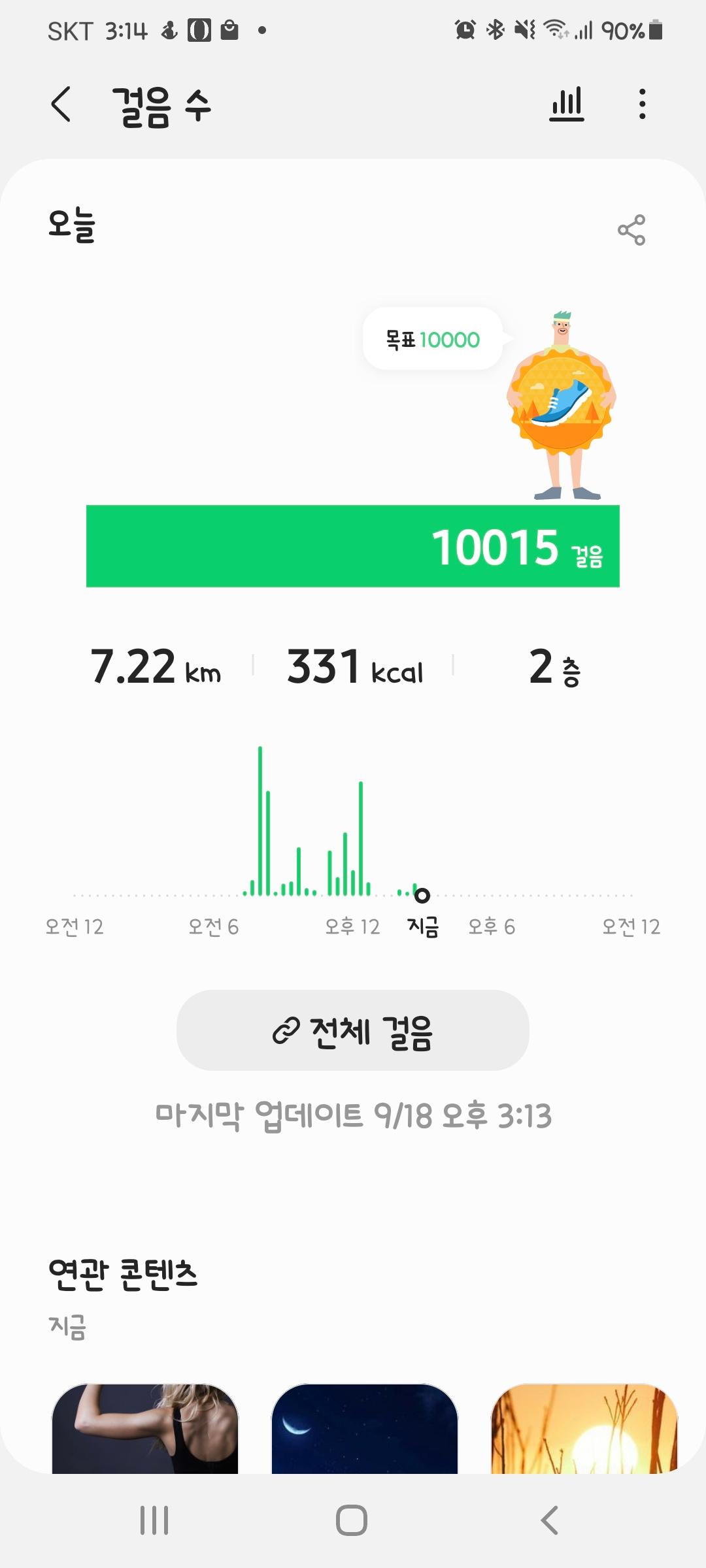706x1568 pixels.
Task: Open the recent apps view
Action: 154,1520
